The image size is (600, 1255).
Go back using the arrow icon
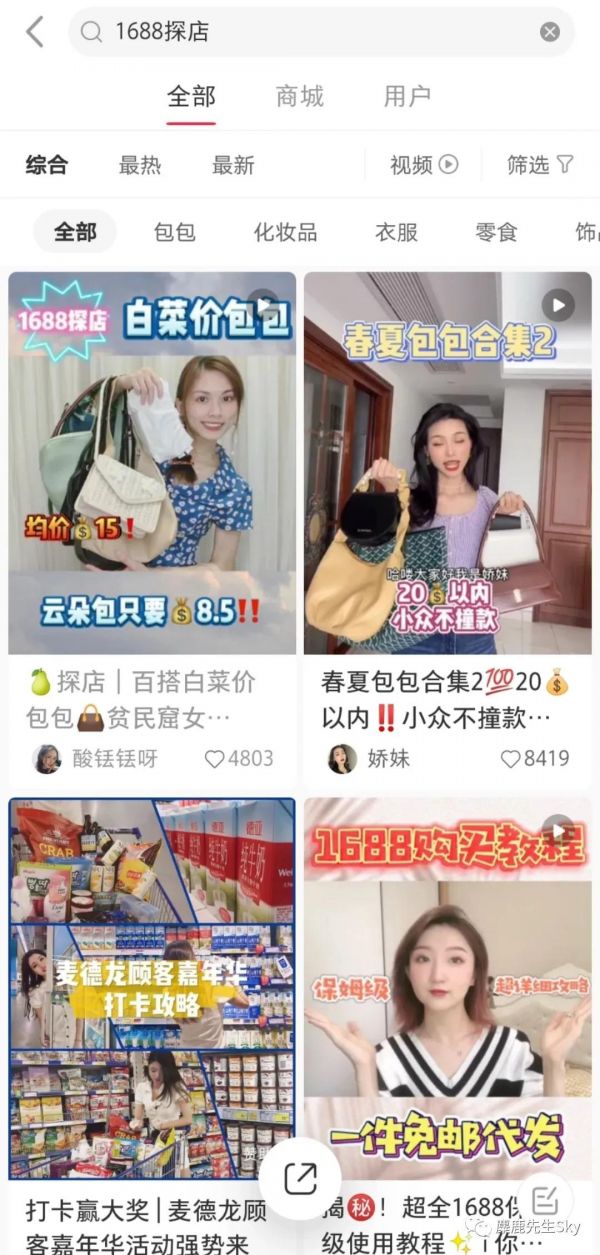click(x=35, y=32)
